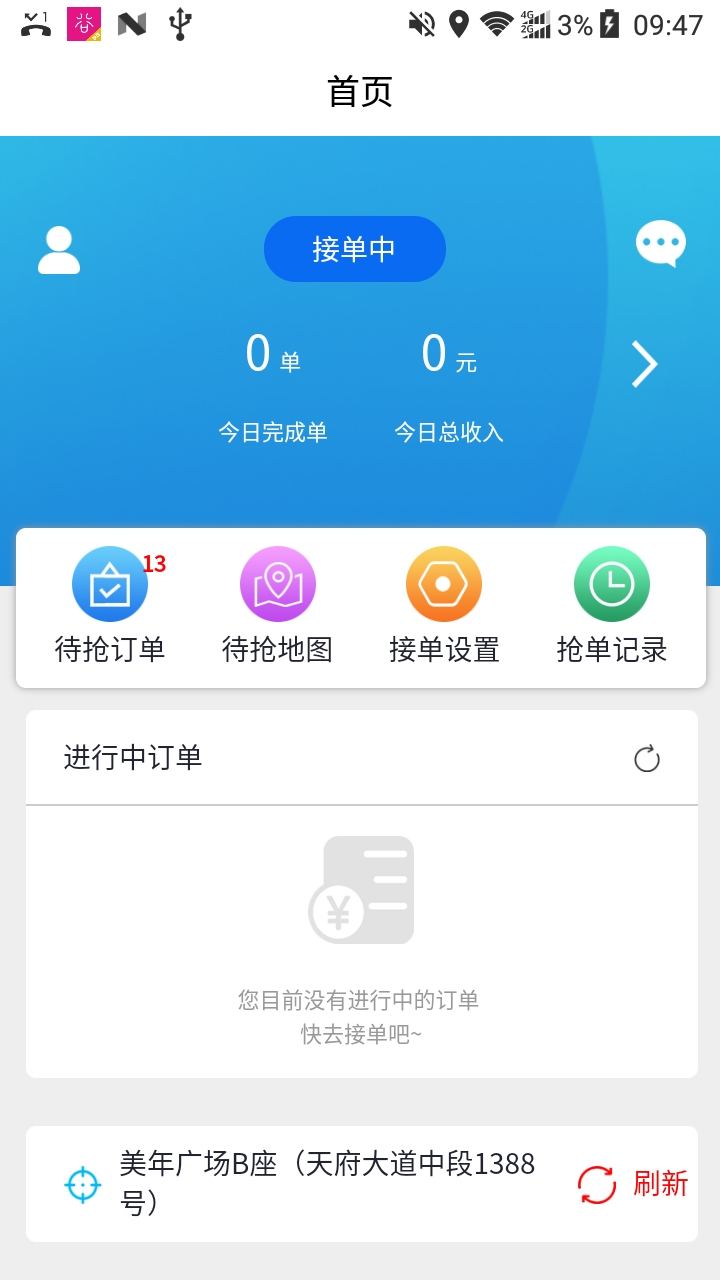Open the messages chat bubble

click(x=661, y=243)
